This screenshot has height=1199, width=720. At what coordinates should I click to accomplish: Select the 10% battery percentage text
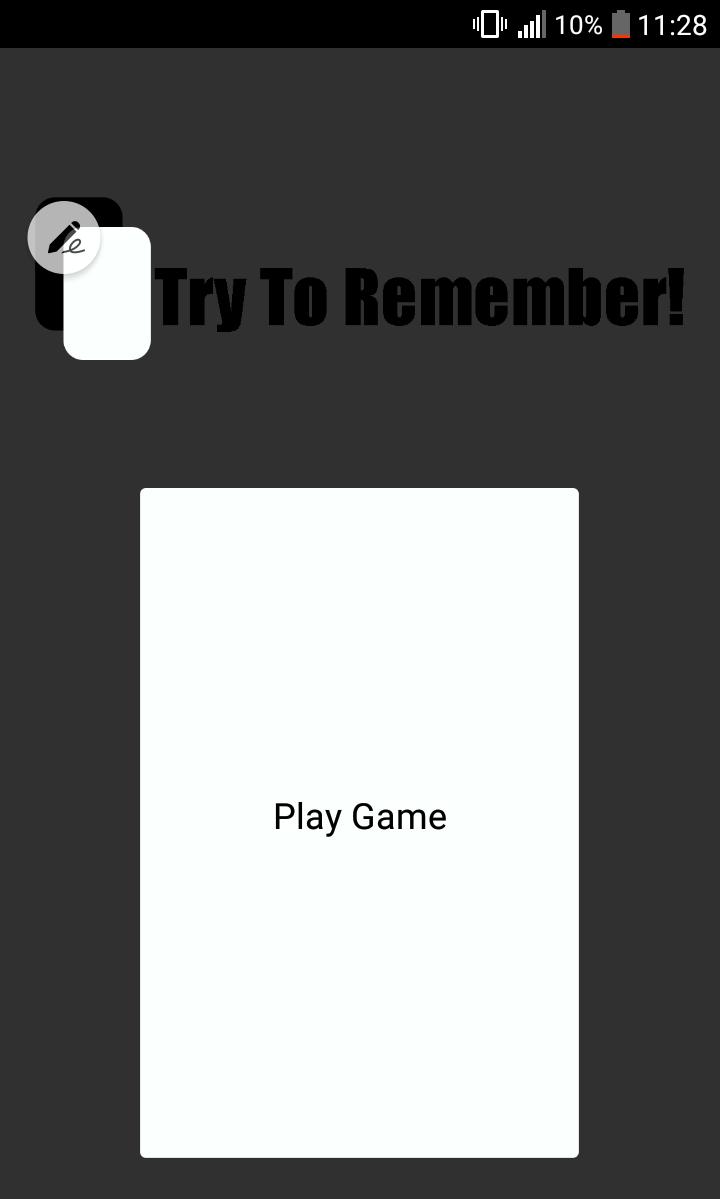coord(578,24)
